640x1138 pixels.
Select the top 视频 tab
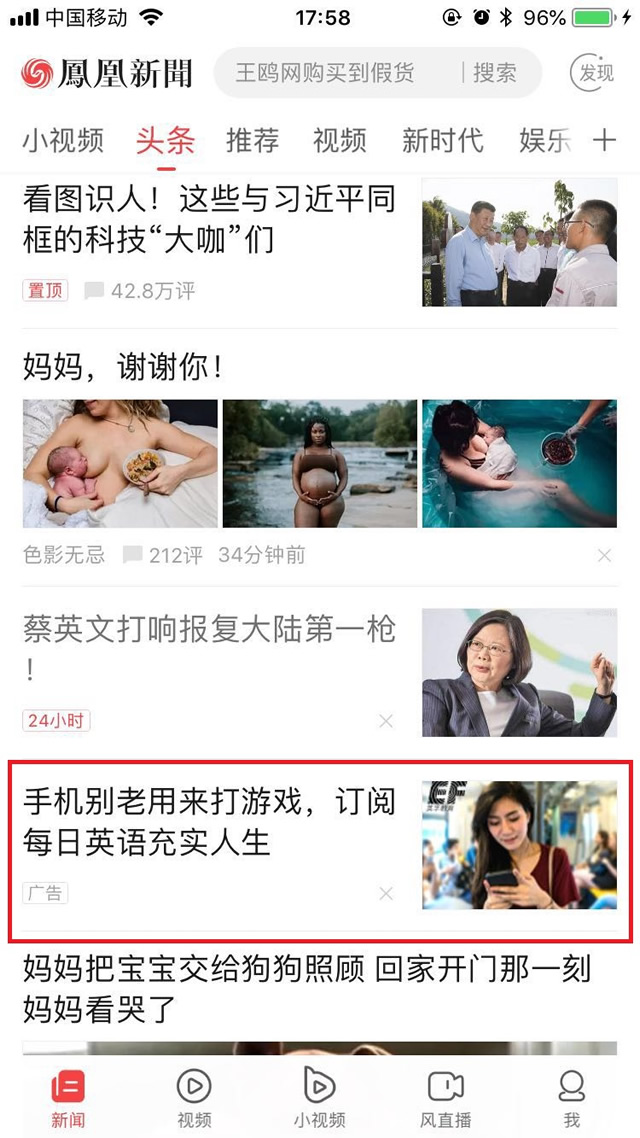tap(340, 141)
